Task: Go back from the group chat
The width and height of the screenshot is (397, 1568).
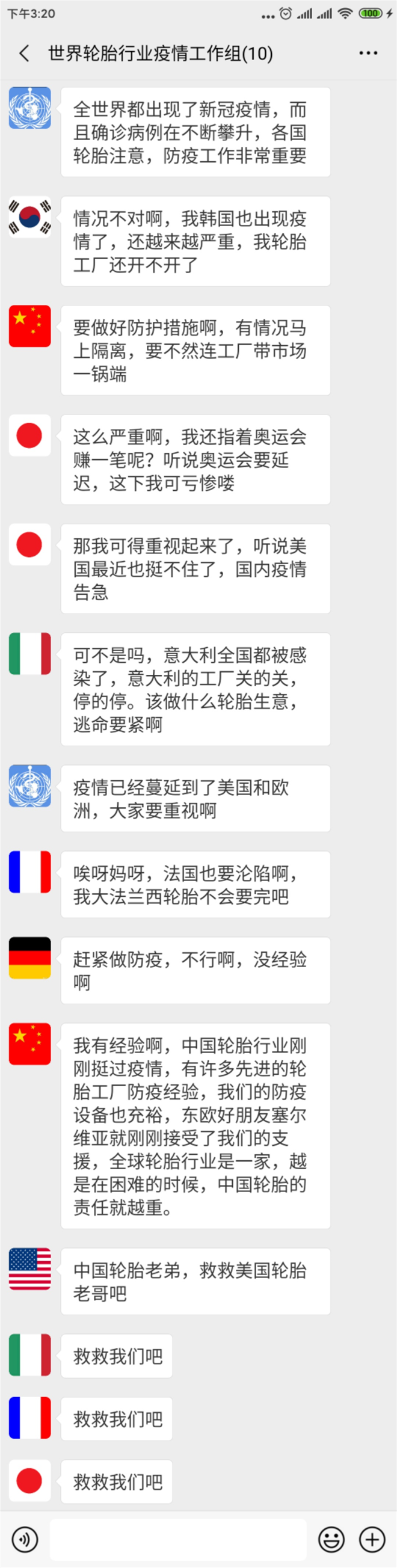Action: [24, 54]
